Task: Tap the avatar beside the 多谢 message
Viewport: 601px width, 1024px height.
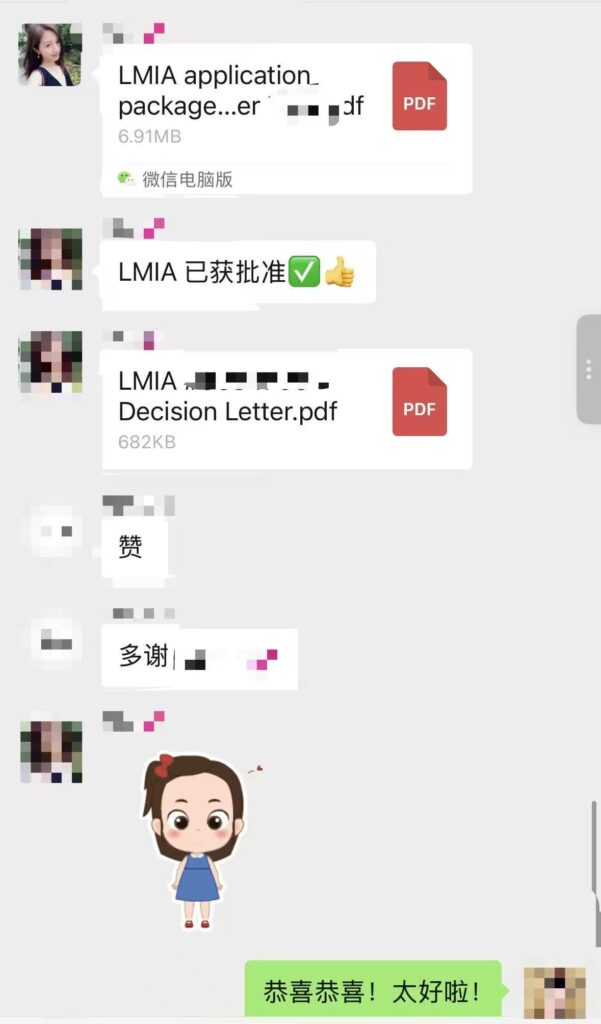Action: [50, 639]
